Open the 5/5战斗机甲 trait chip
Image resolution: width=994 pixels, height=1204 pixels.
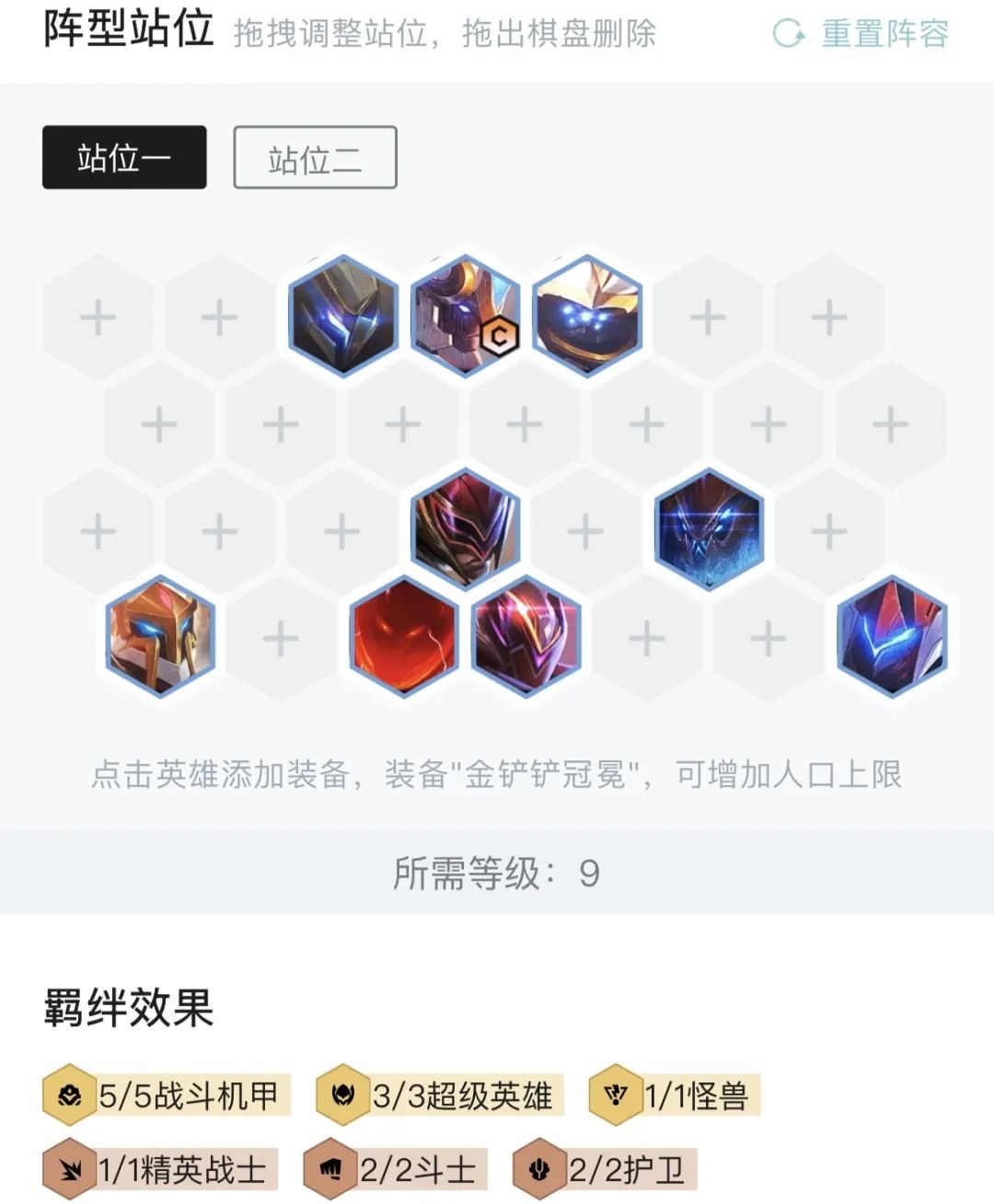point(168,1095)
